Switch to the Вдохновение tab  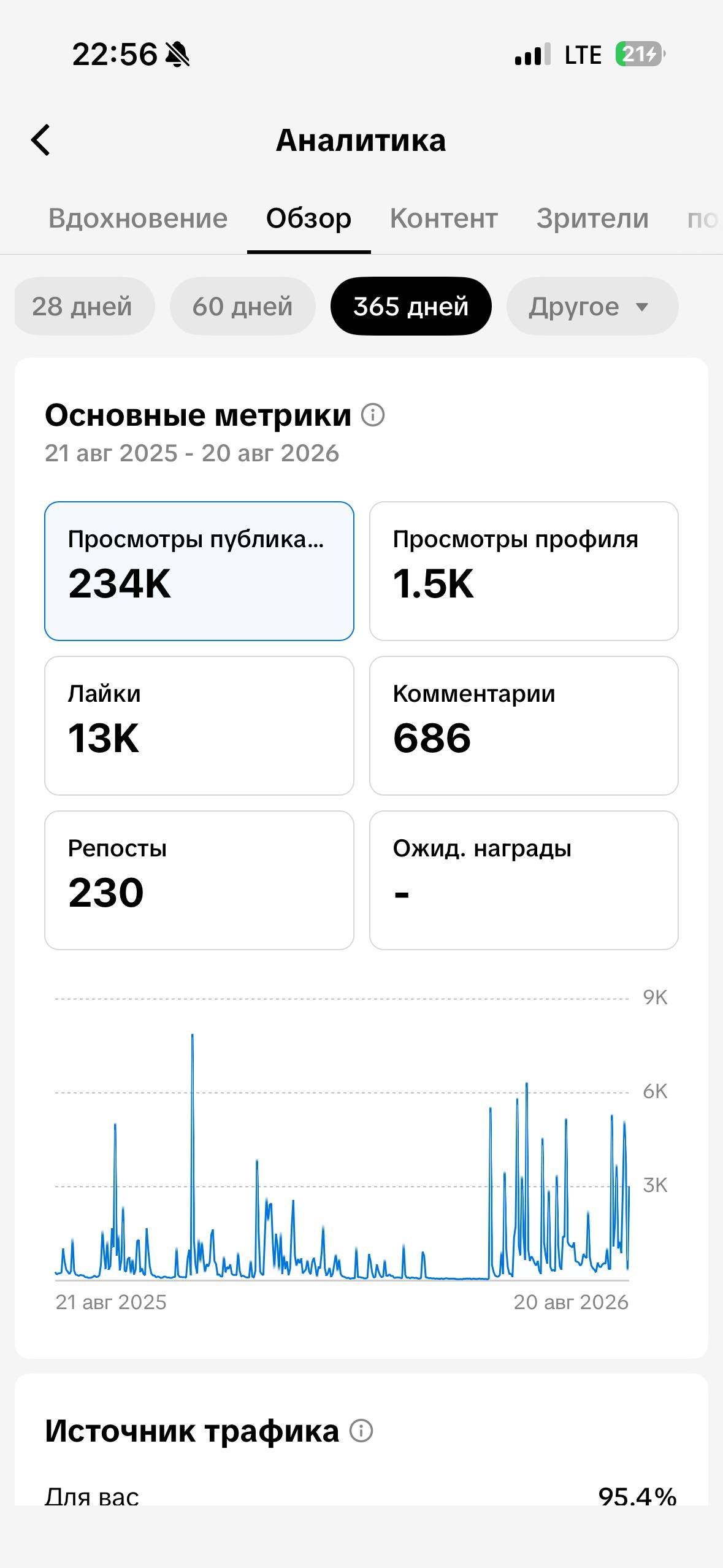coord(138,218)
